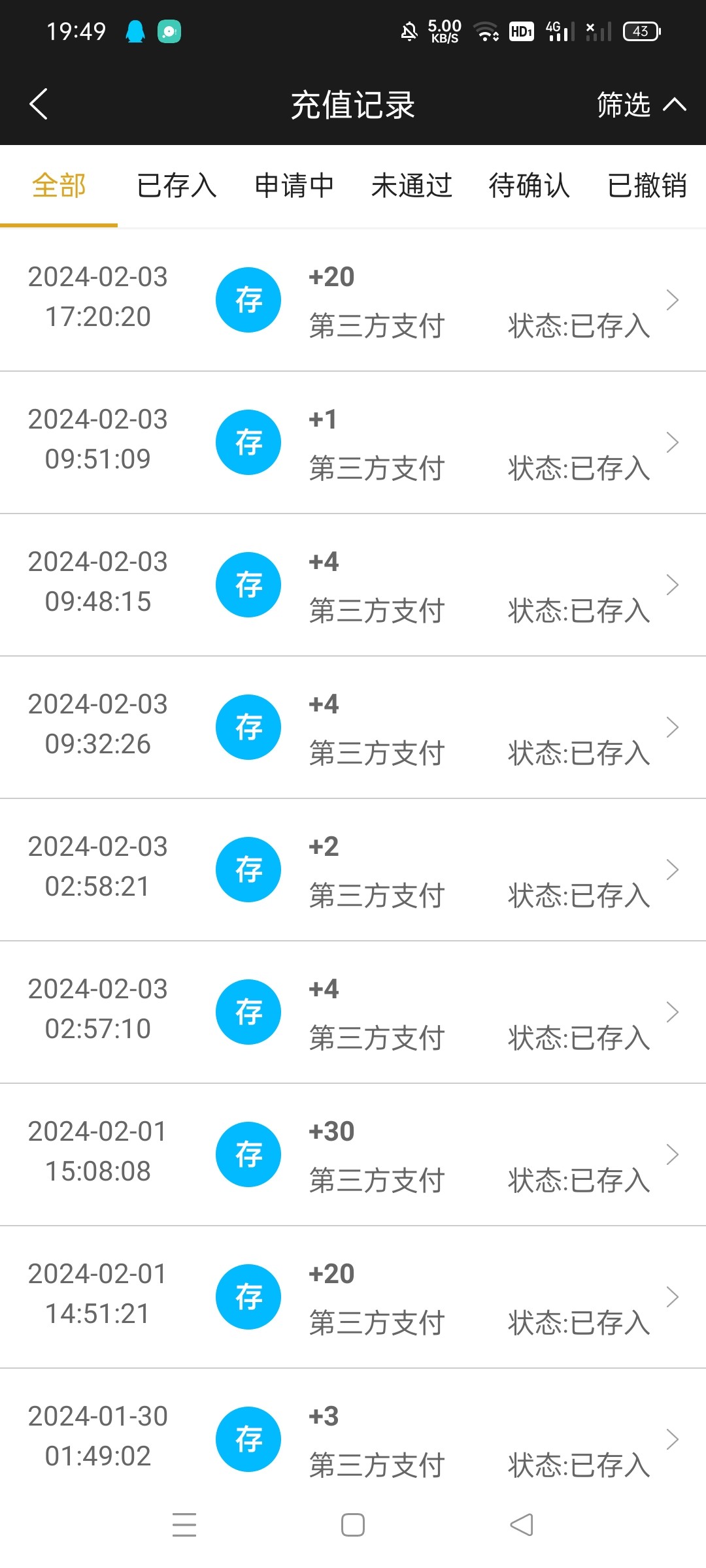Image resolution: width=706 pixels, height=1568 pixels.
Task: Go back from 充值记录 page
Action: tap(39, 105)
